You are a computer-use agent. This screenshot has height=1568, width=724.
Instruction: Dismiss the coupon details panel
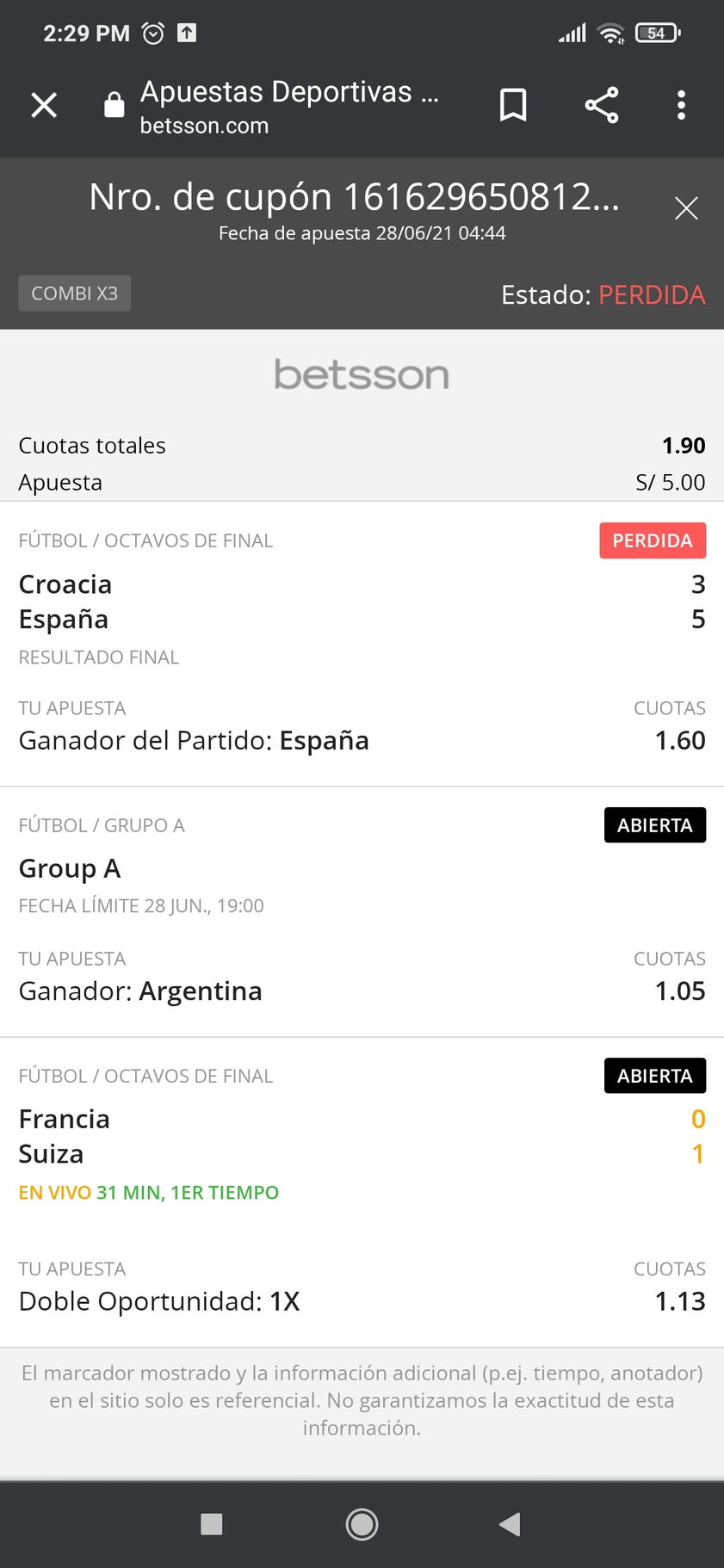[x=686, y=208]
